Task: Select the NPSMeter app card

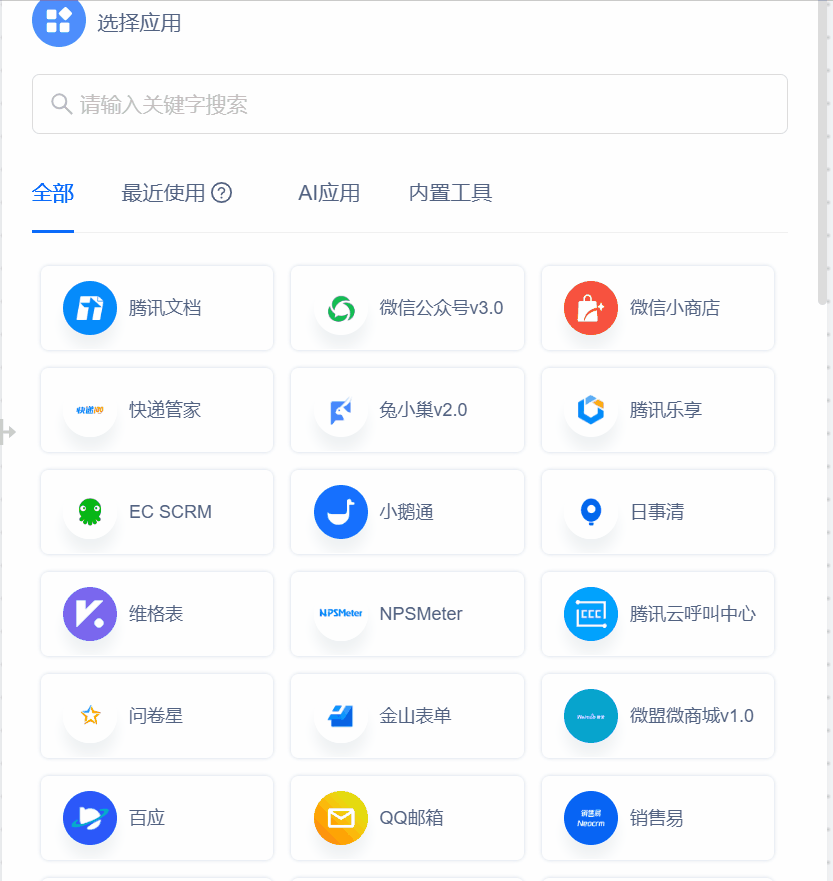Action: coord(407,614)
